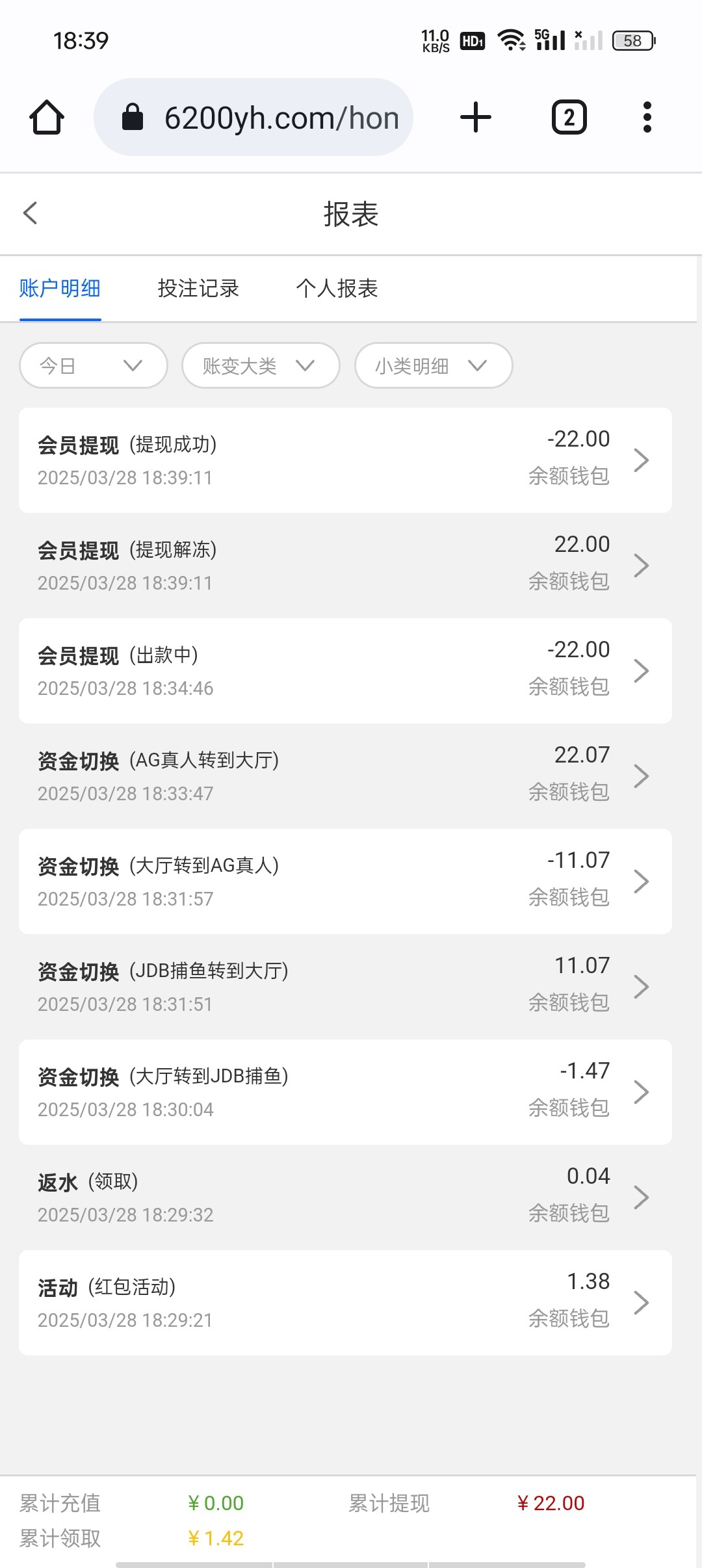Screen dimensions: 702x1568
Task: Go back from the 报表 page
Action: point(31,213)
